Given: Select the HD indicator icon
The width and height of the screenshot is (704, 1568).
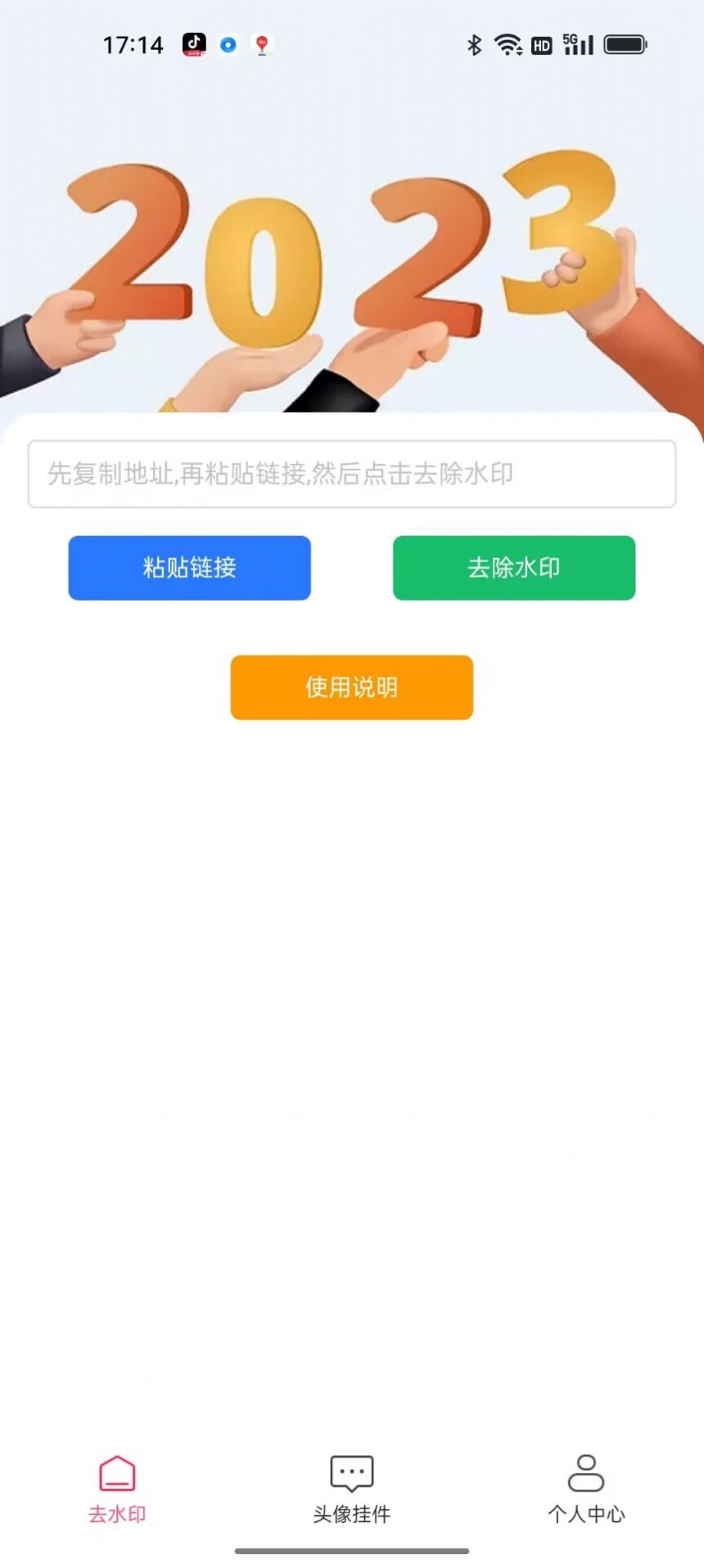Looking at the screenshot, I should 541,45.
